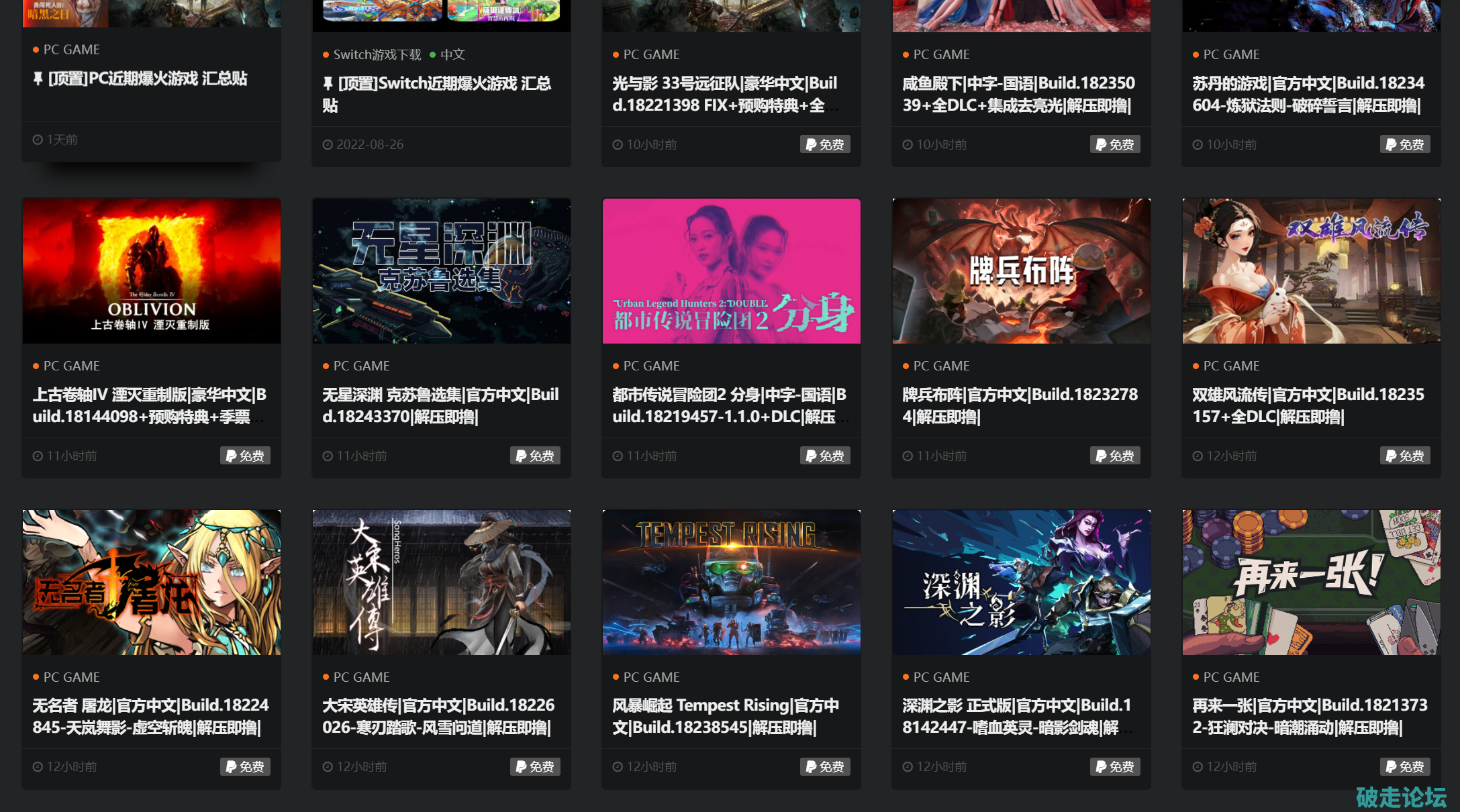Select the Switch游戏下载 category tag
This screenshot has width=1460, height=812.
(377, 54)
